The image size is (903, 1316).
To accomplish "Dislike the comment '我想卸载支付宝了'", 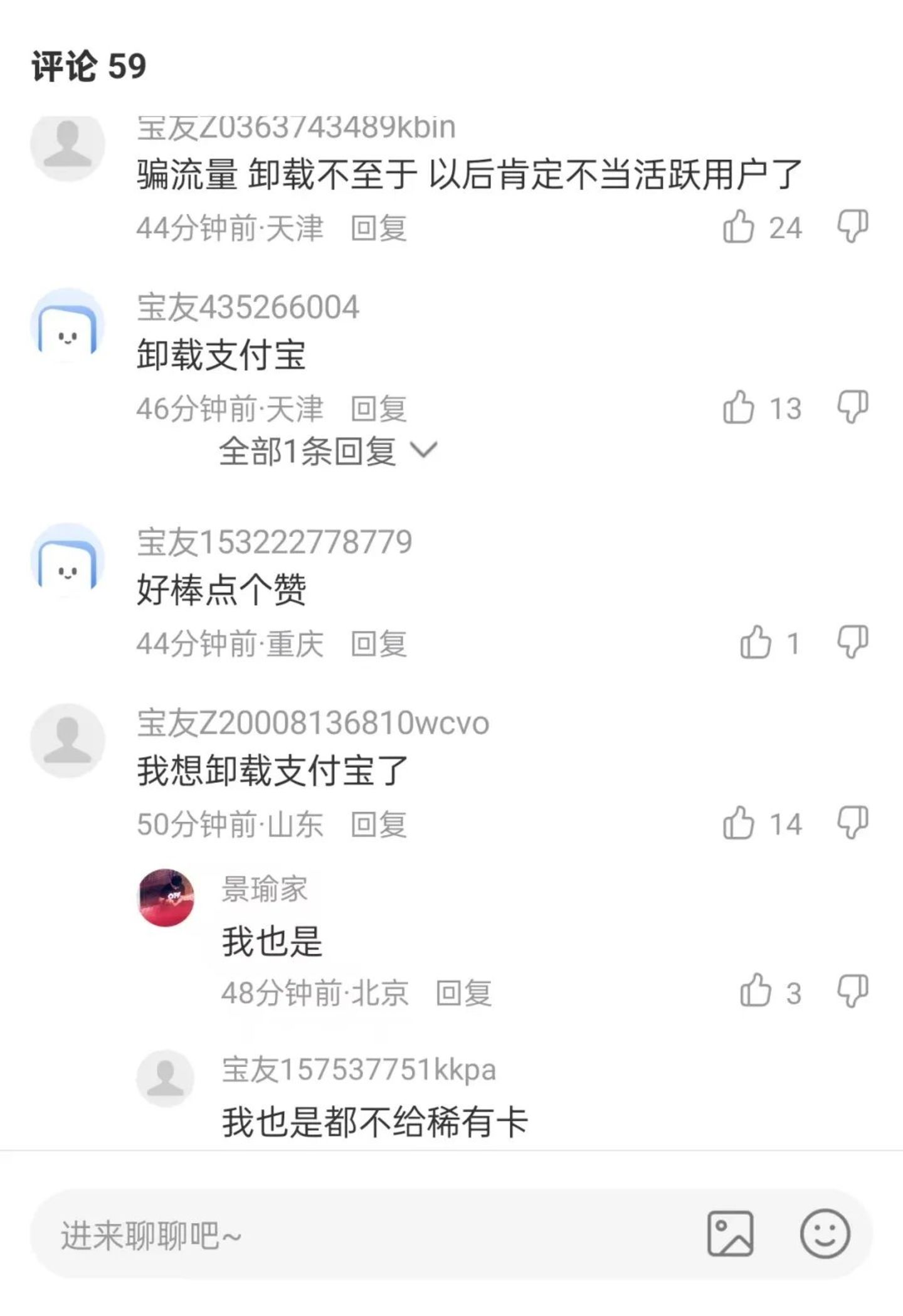I will pos(853,823).
